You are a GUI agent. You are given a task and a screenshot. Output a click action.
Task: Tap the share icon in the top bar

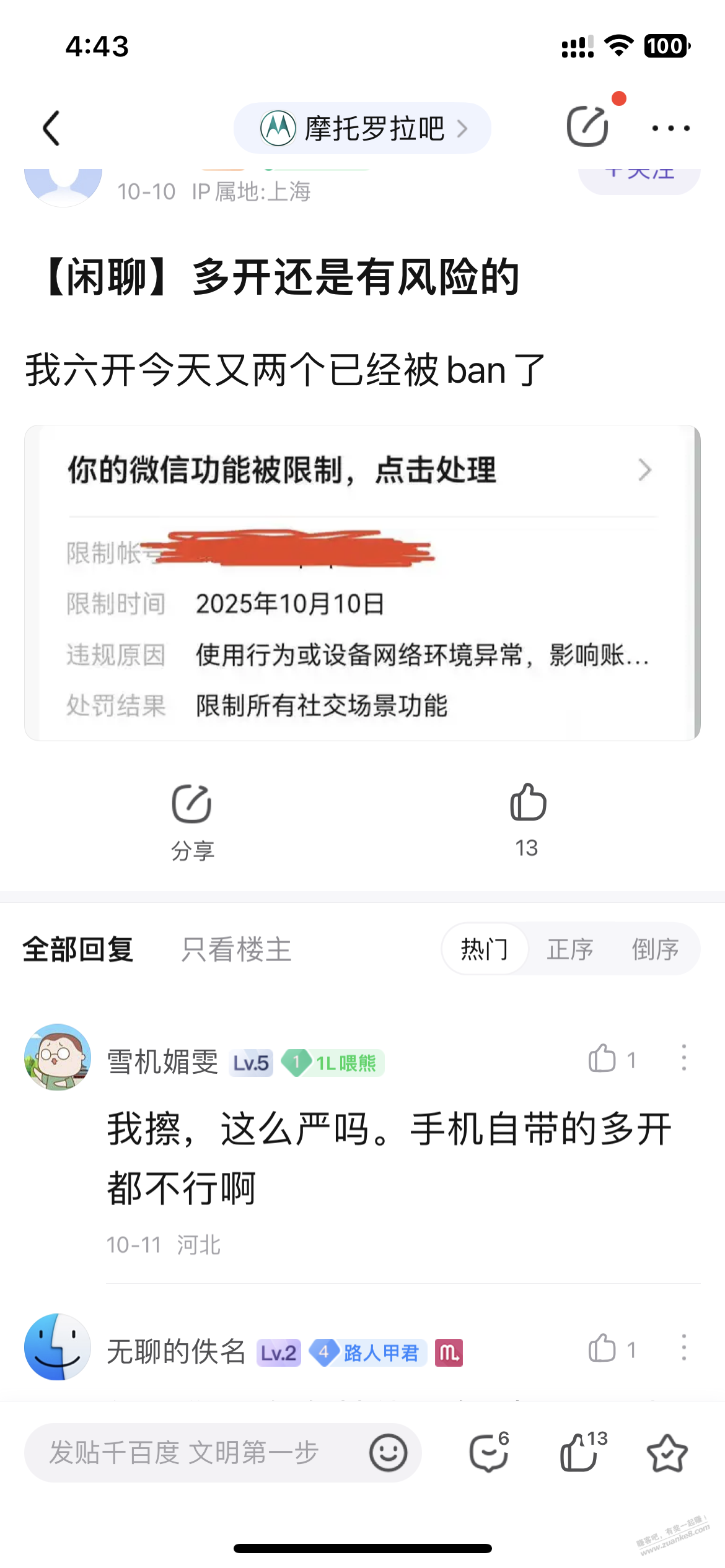pyautogui.click(x=587, y=127)
